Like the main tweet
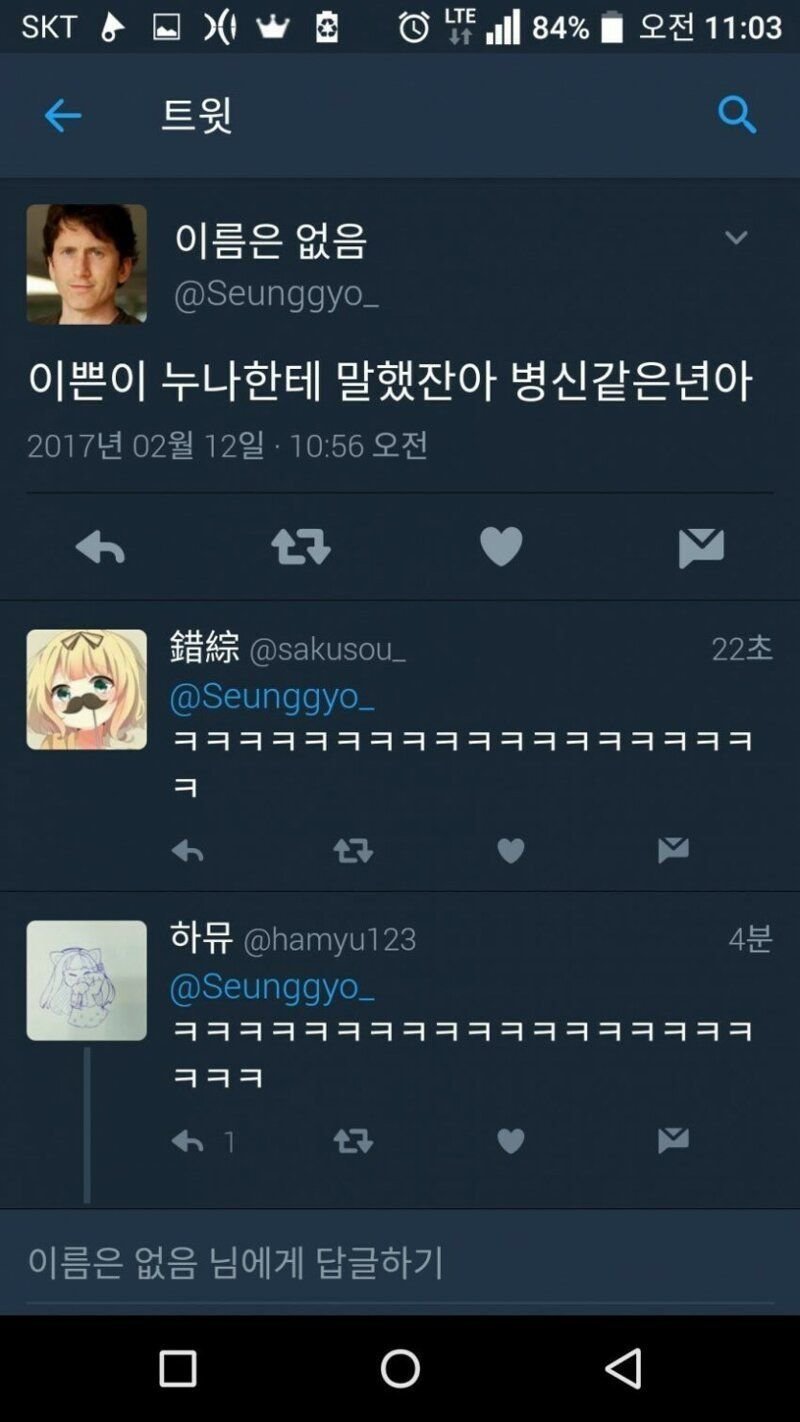The height and width of the screenshot is (1422, 800). click(x=501, y=548)
